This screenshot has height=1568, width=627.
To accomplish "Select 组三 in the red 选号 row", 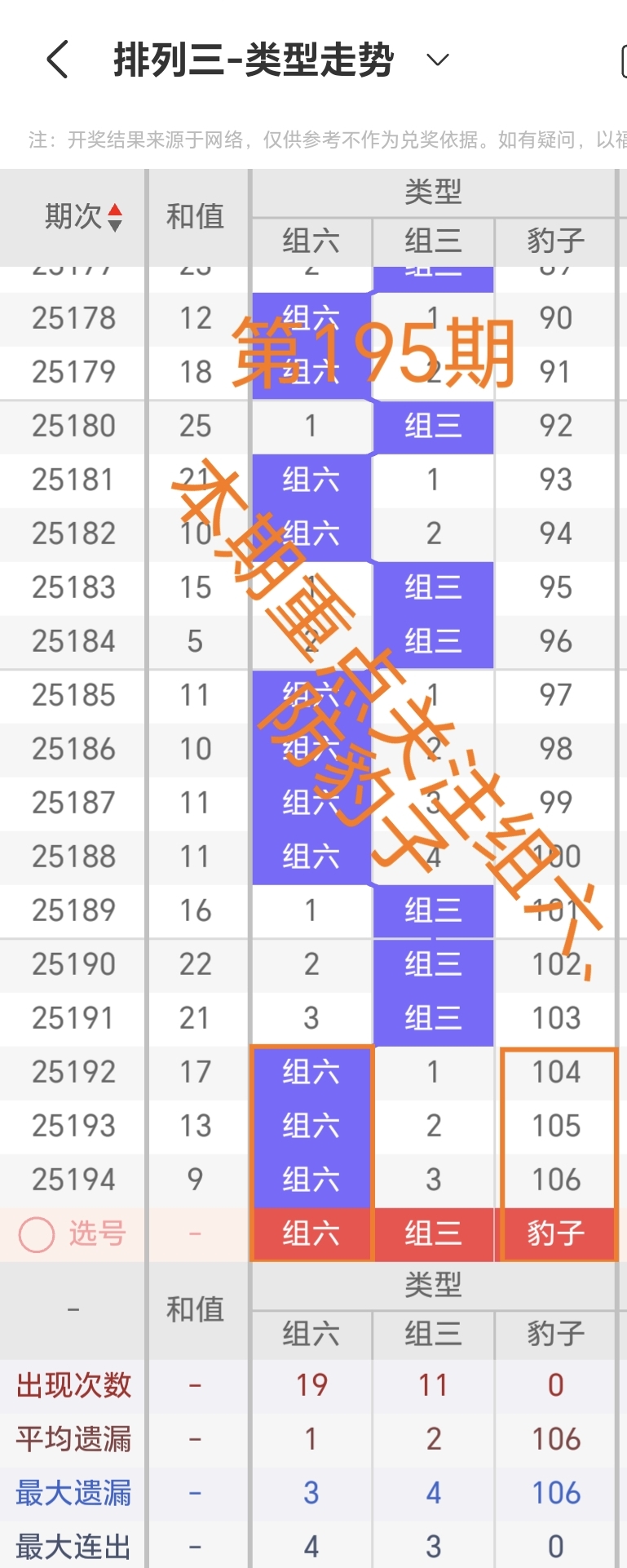I will tap(433, 1234).
